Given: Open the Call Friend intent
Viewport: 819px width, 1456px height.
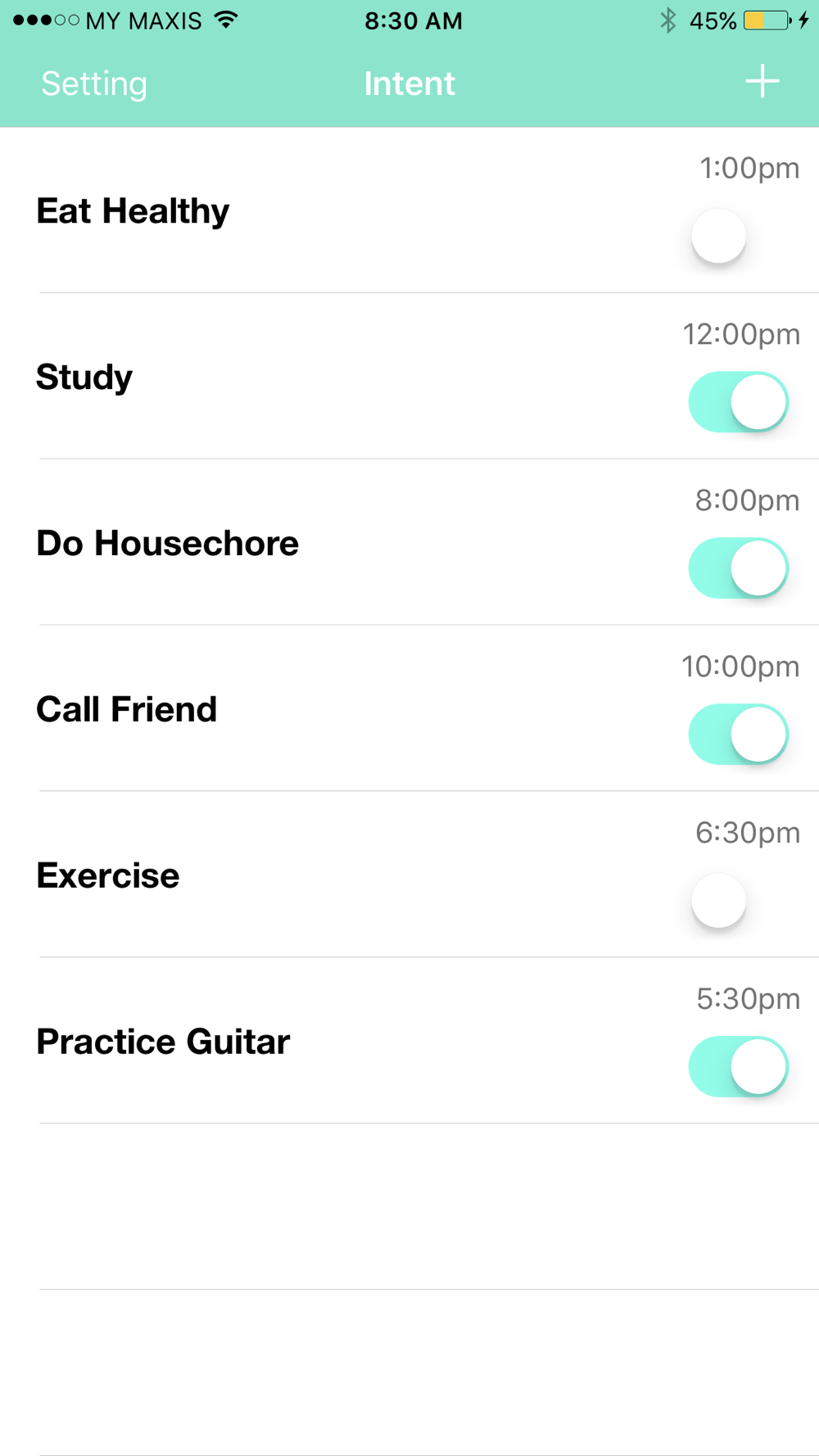Looking at the screenshot, I should click(409, 708).
